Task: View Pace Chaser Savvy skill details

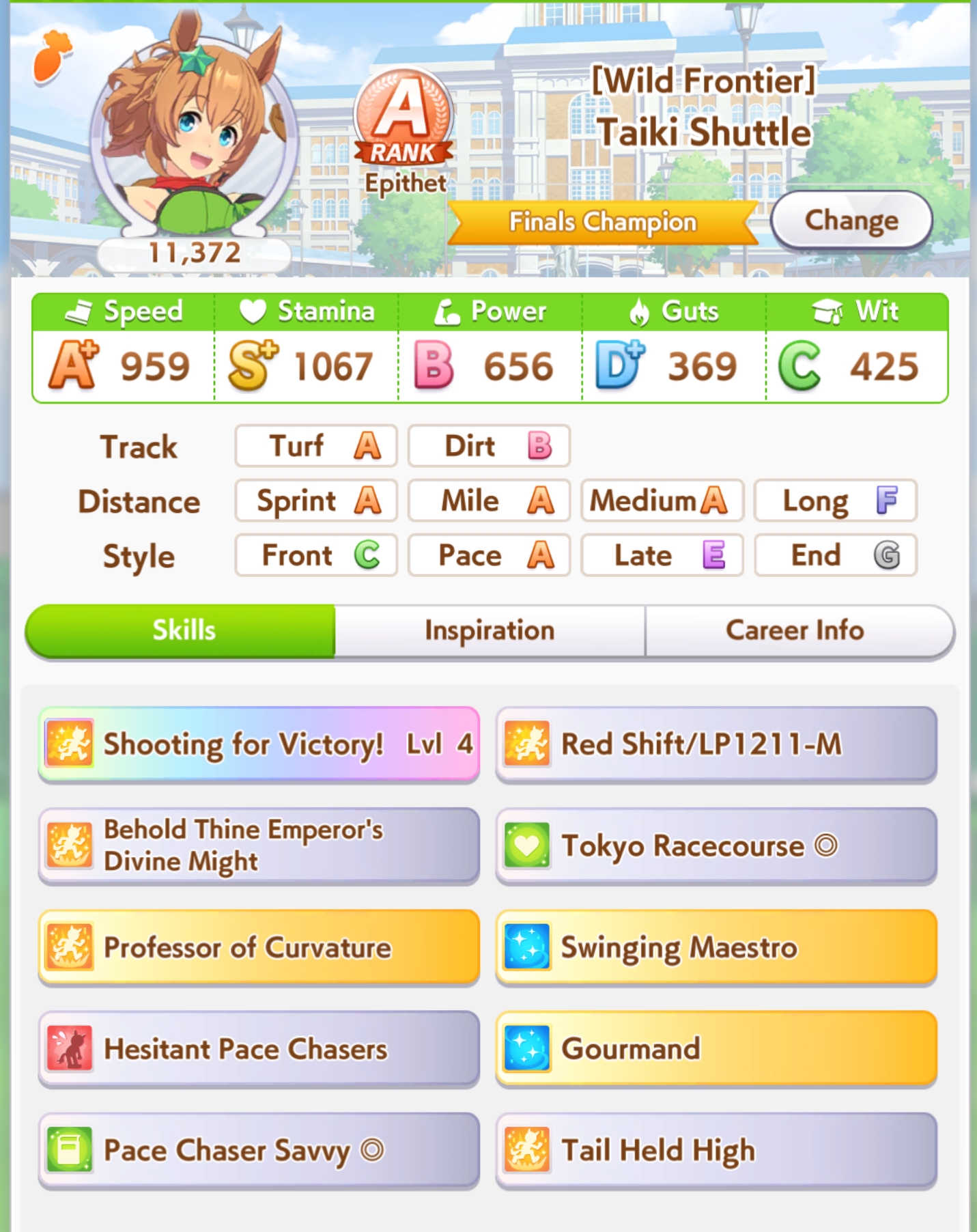Action: [259, 1151]
